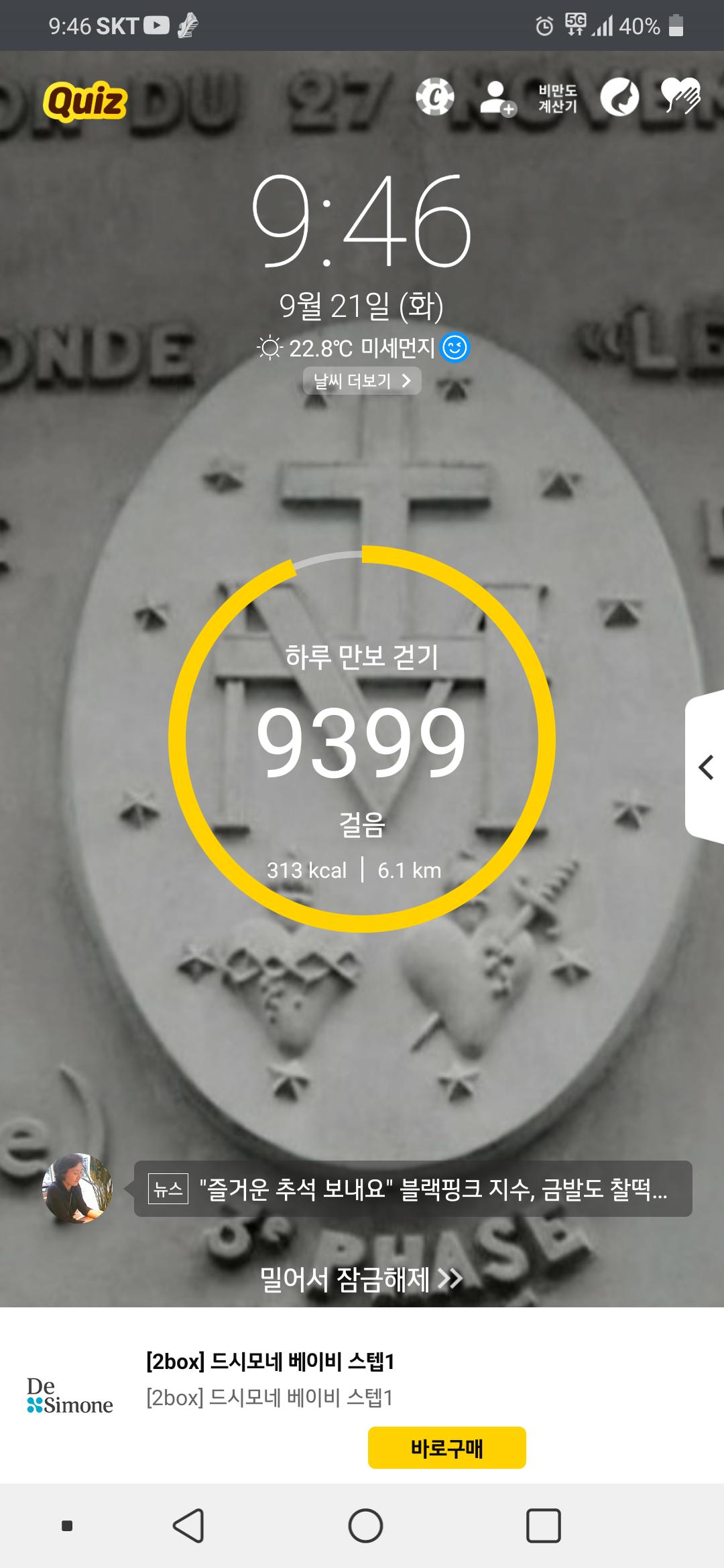
Task: Open the De Simone 베이비 스텝1 ad
Action: click(x=269, y=1379)
